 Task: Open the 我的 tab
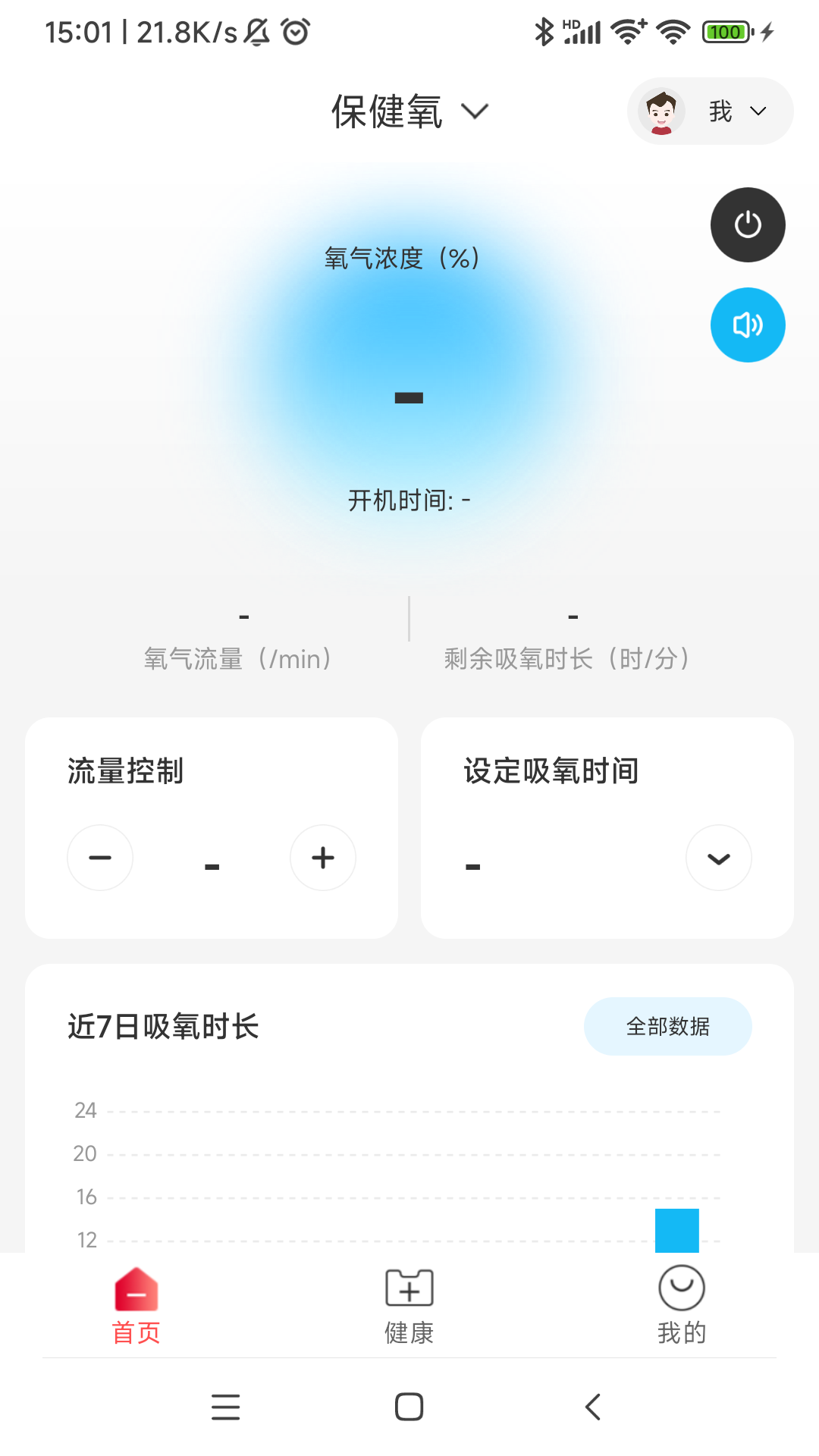(x=682, y=1306)
